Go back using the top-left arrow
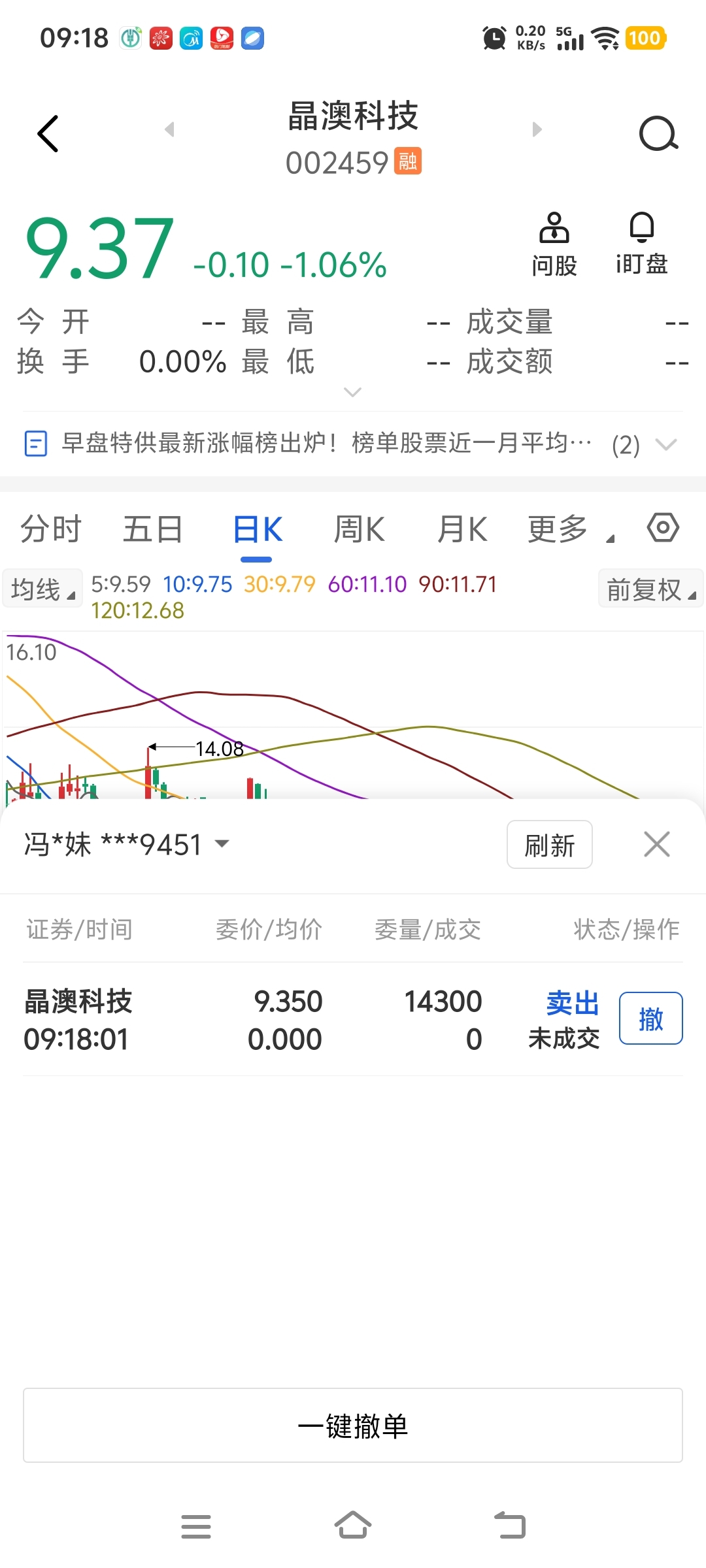Screen dimensions: 706x1568 [x=48, y=134]
